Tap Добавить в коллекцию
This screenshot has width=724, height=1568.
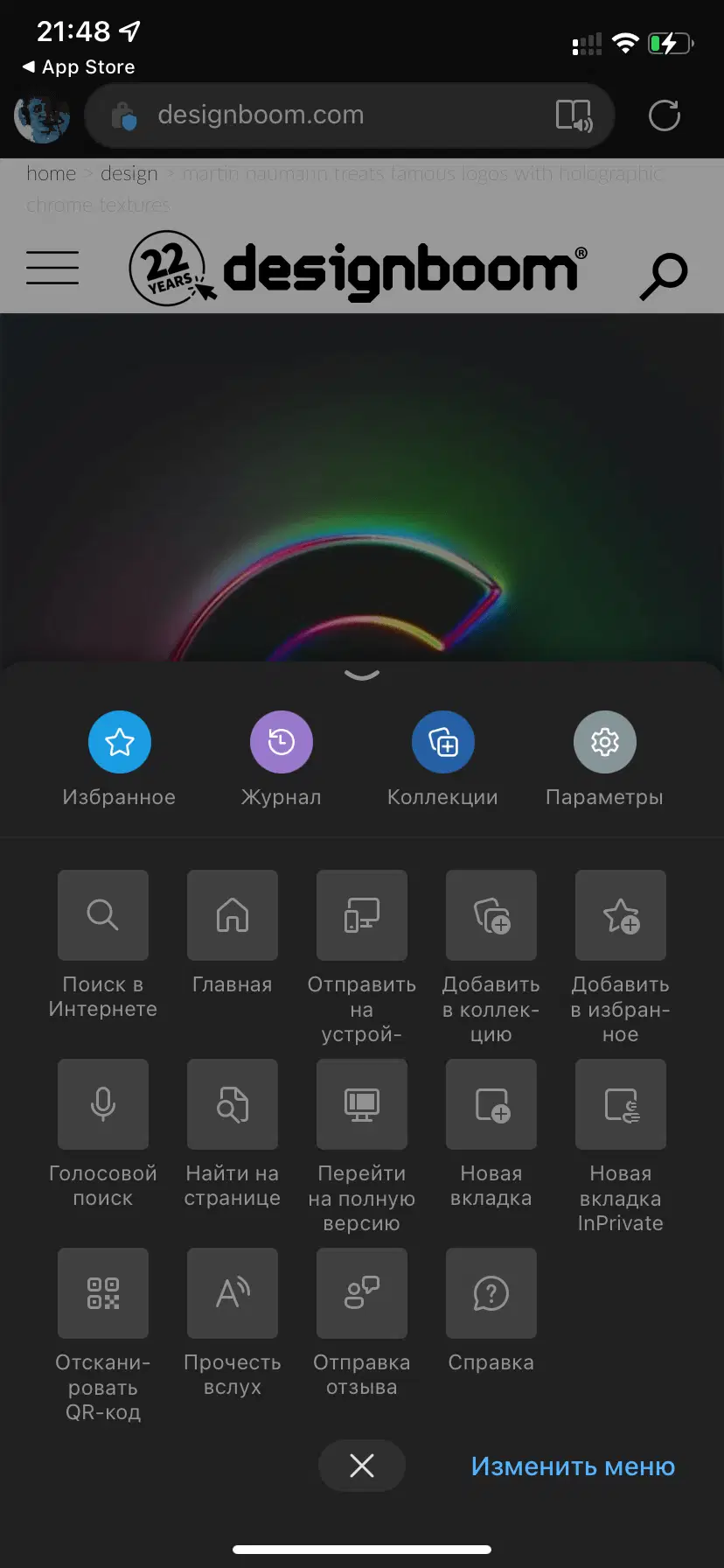point(491,915)
